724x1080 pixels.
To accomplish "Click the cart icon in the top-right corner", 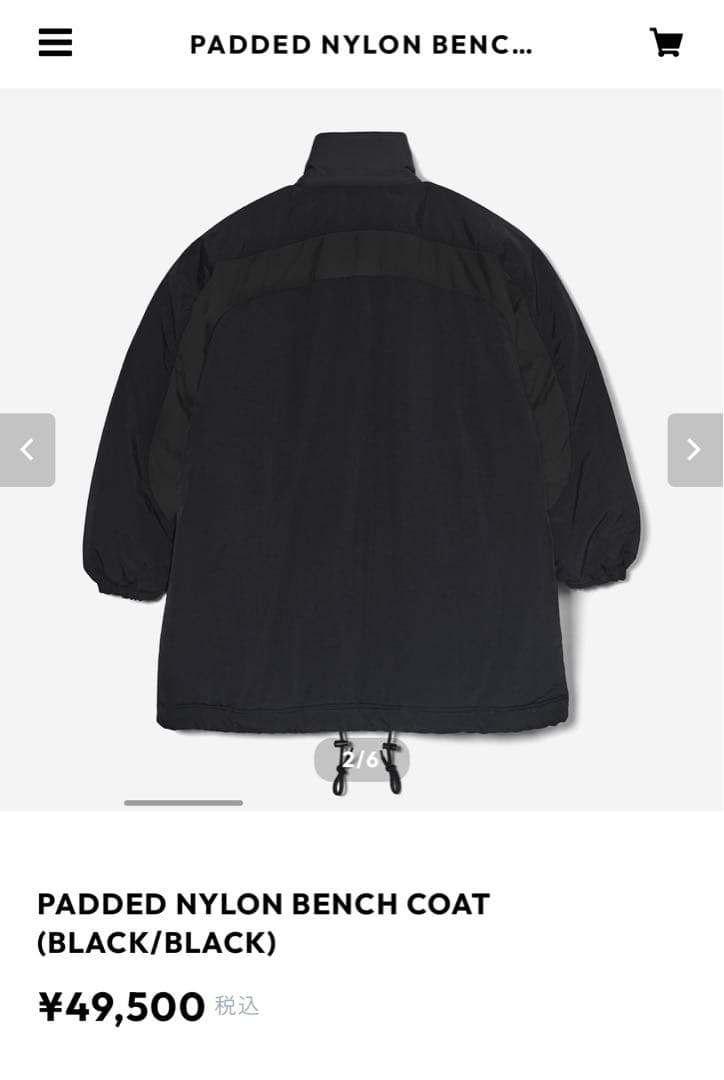I will point(667,43).
